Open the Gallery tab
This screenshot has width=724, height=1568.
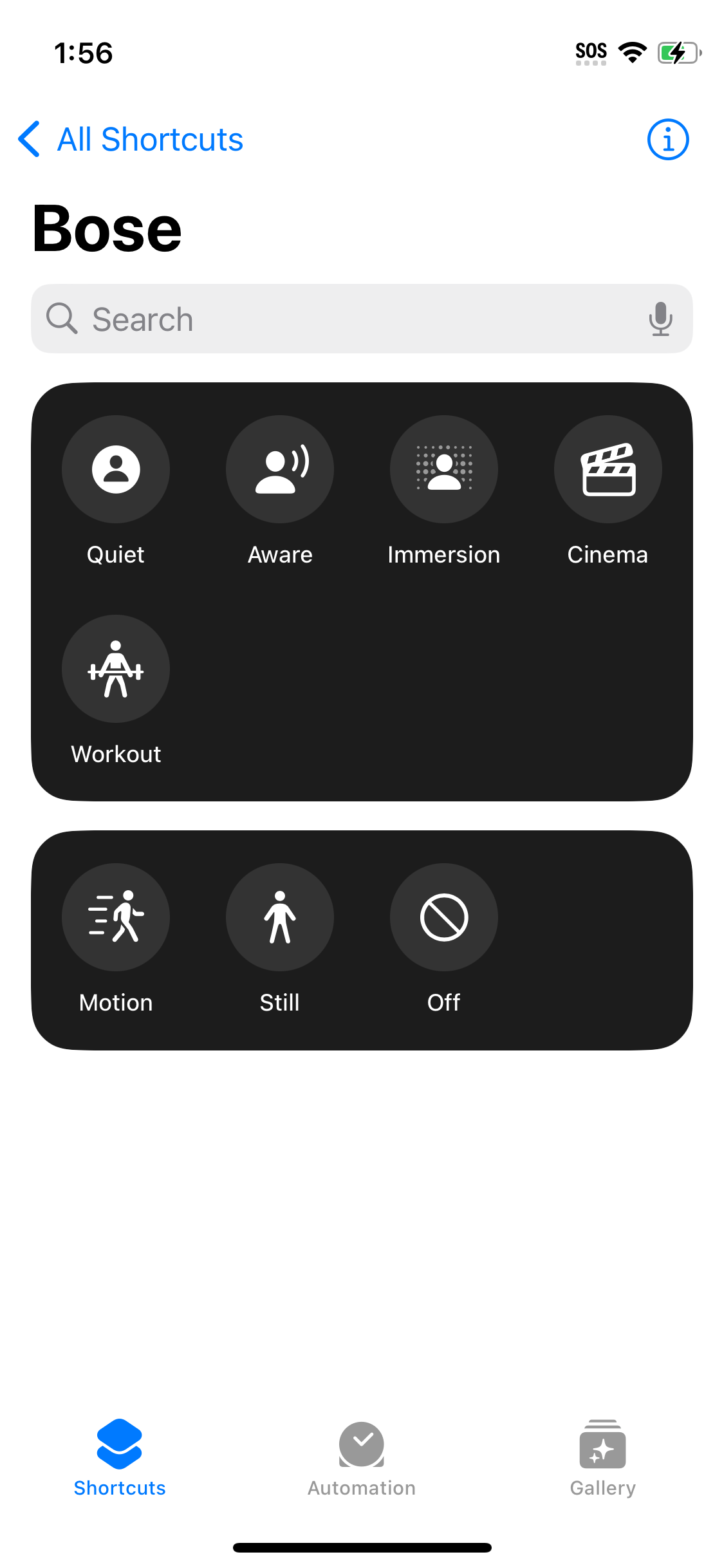click(x=602, y=1458)
